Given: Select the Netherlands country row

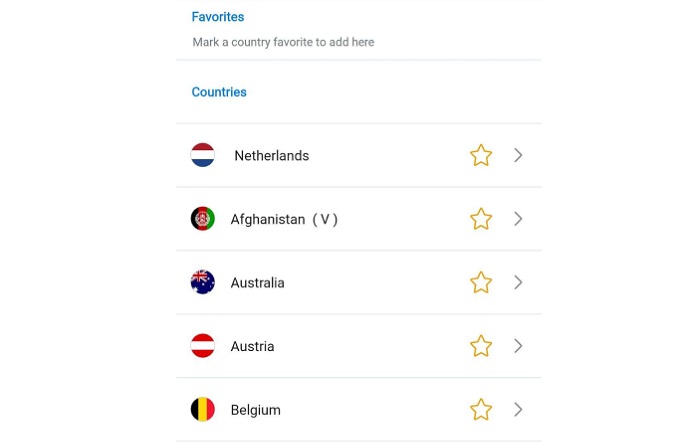Looking at the screenshot, I should [x=271, y=156].
